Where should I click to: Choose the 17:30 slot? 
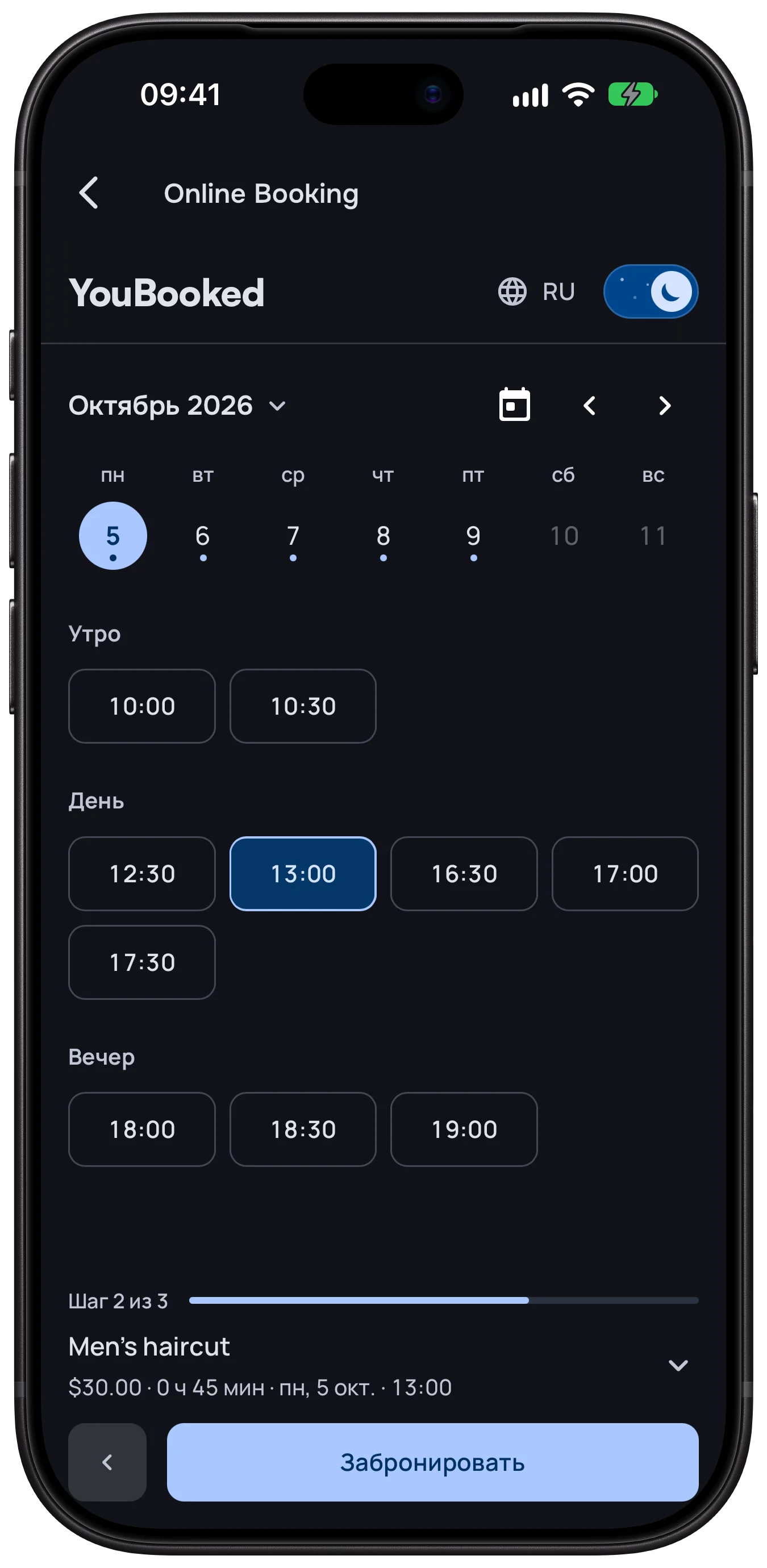[142, 962]
